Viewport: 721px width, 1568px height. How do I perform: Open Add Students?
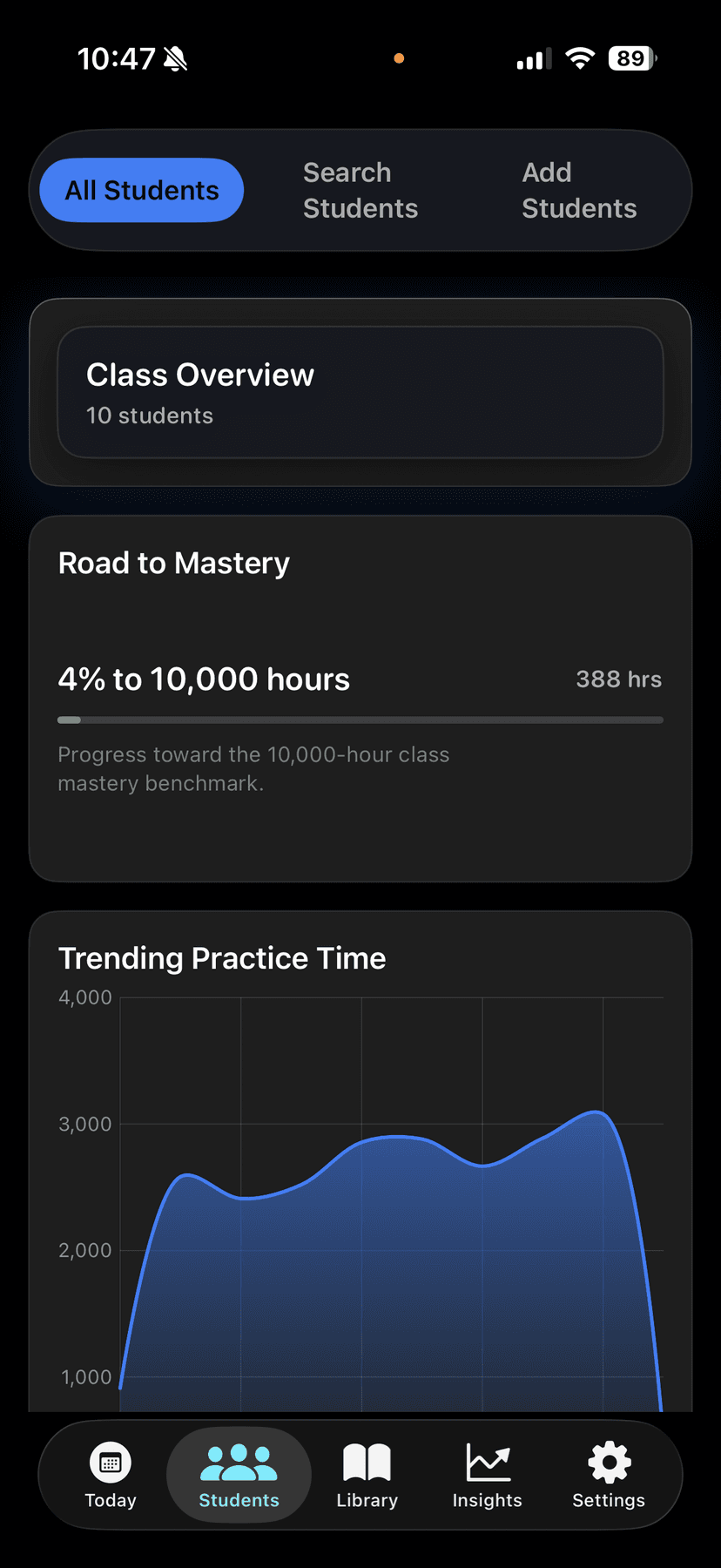pos(579,190)
